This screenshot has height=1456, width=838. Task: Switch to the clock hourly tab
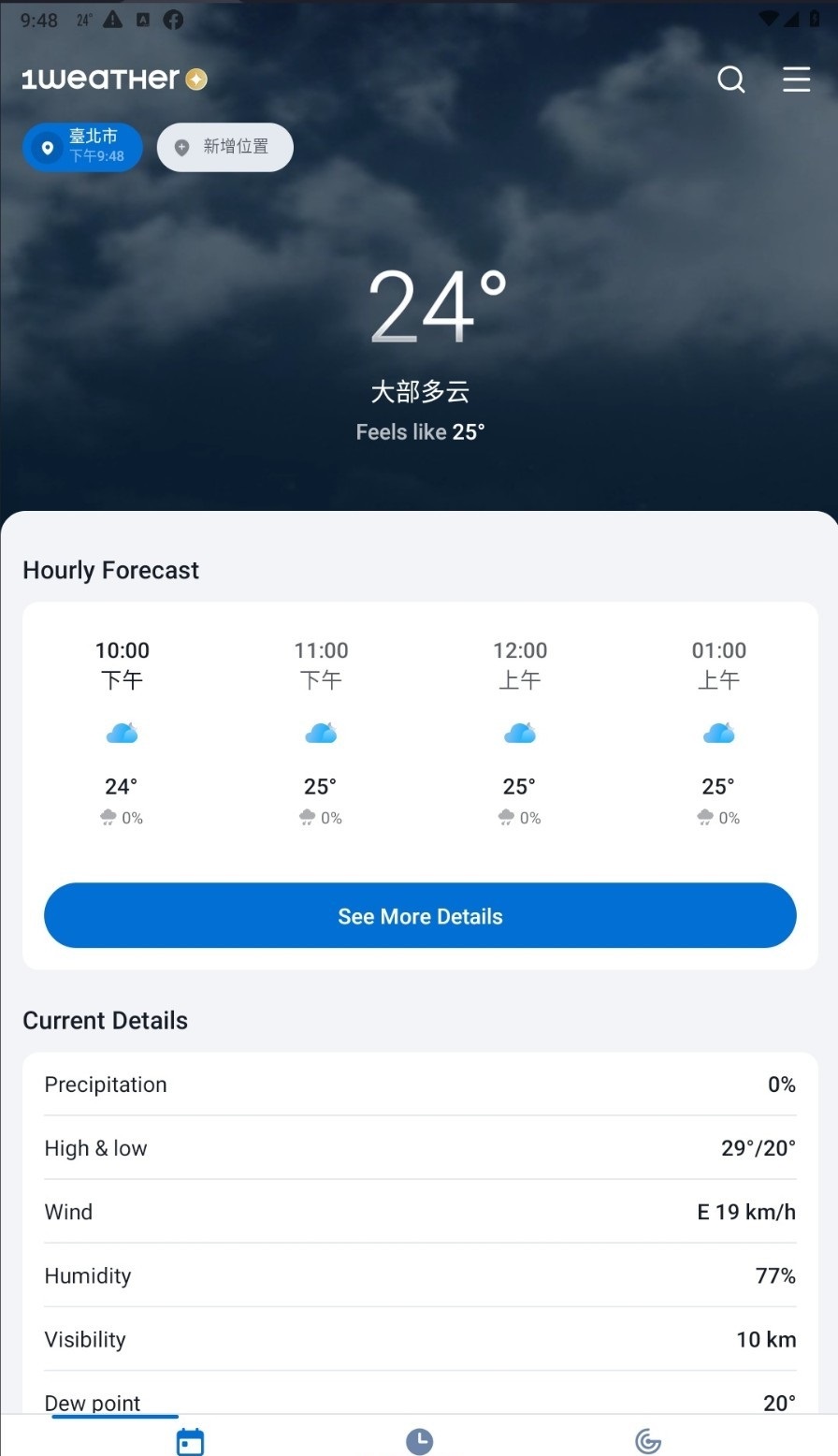(x=419, y=1441)
